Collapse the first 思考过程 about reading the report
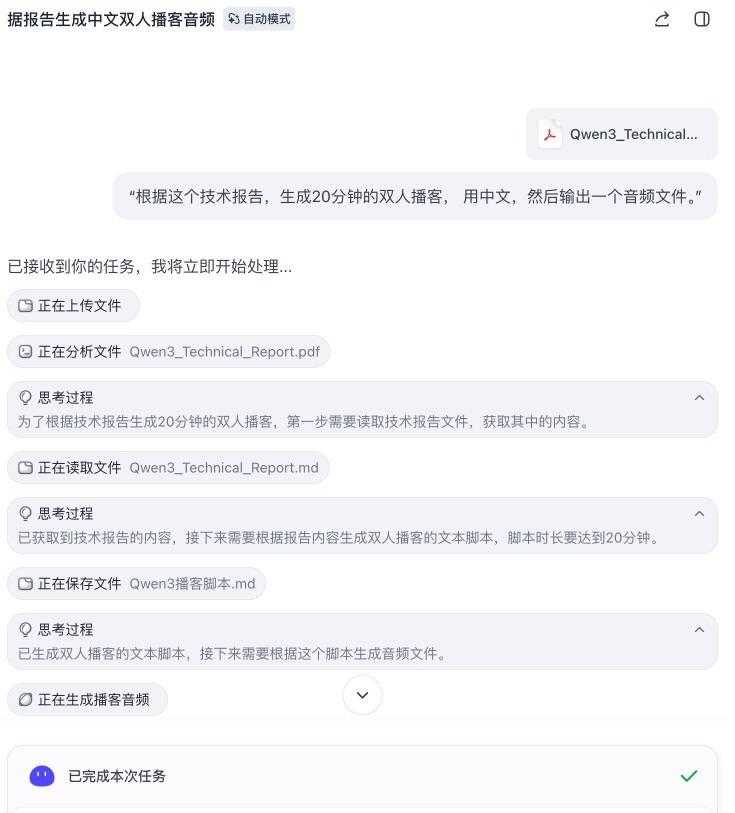Image resolution: width=735 pixels, height=813 pixels. (x=700, y=397)
